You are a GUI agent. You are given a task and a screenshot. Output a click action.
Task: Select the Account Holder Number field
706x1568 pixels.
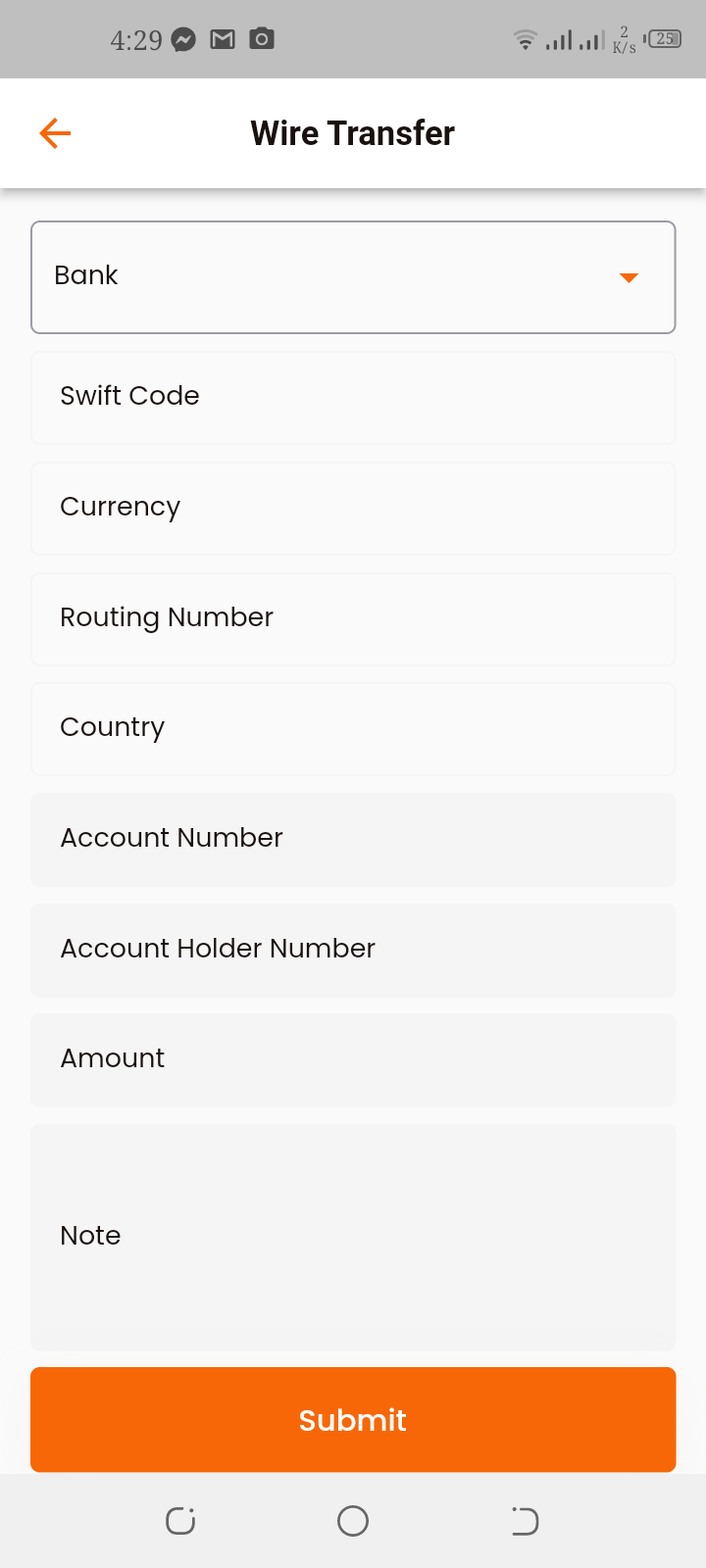point(353,950)
